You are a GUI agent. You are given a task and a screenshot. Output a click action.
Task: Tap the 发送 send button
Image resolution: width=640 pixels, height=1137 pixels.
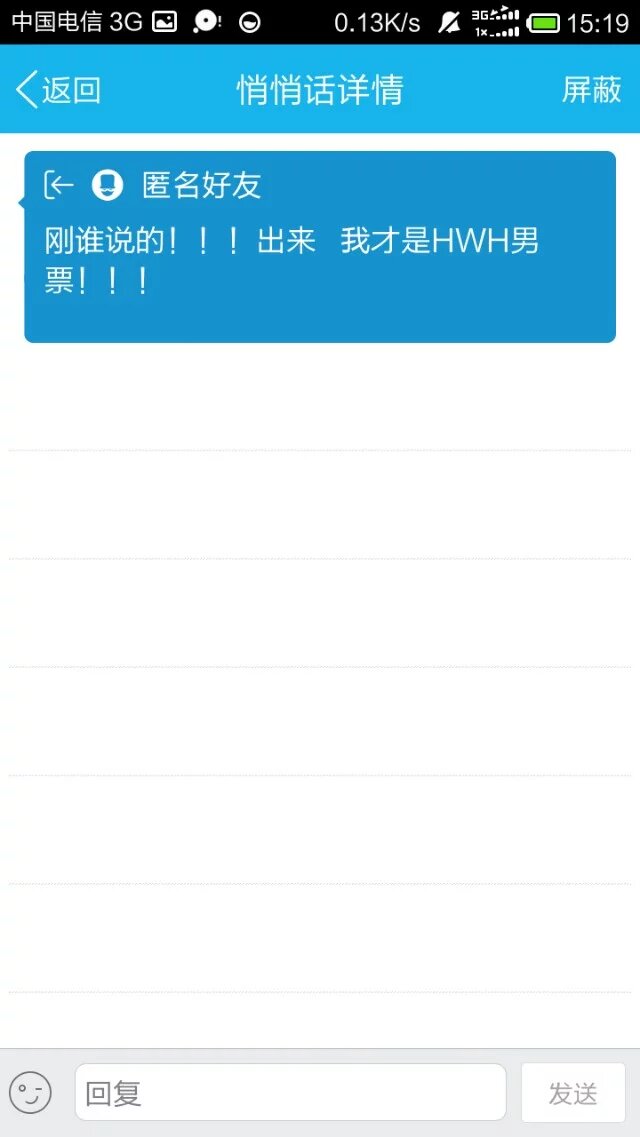click(x=573, y=1093)
